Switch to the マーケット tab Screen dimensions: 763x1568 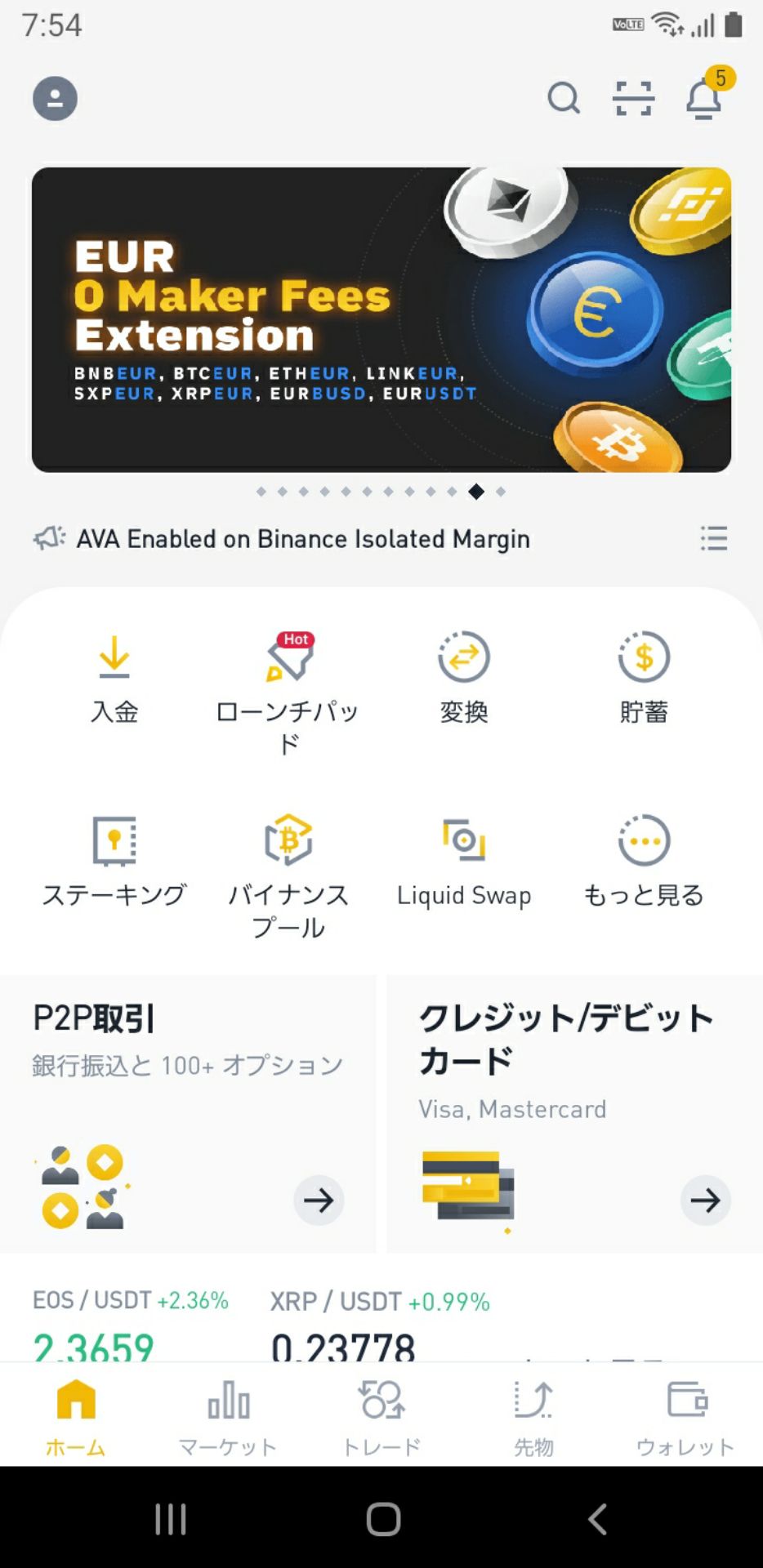click(228, 1418)
